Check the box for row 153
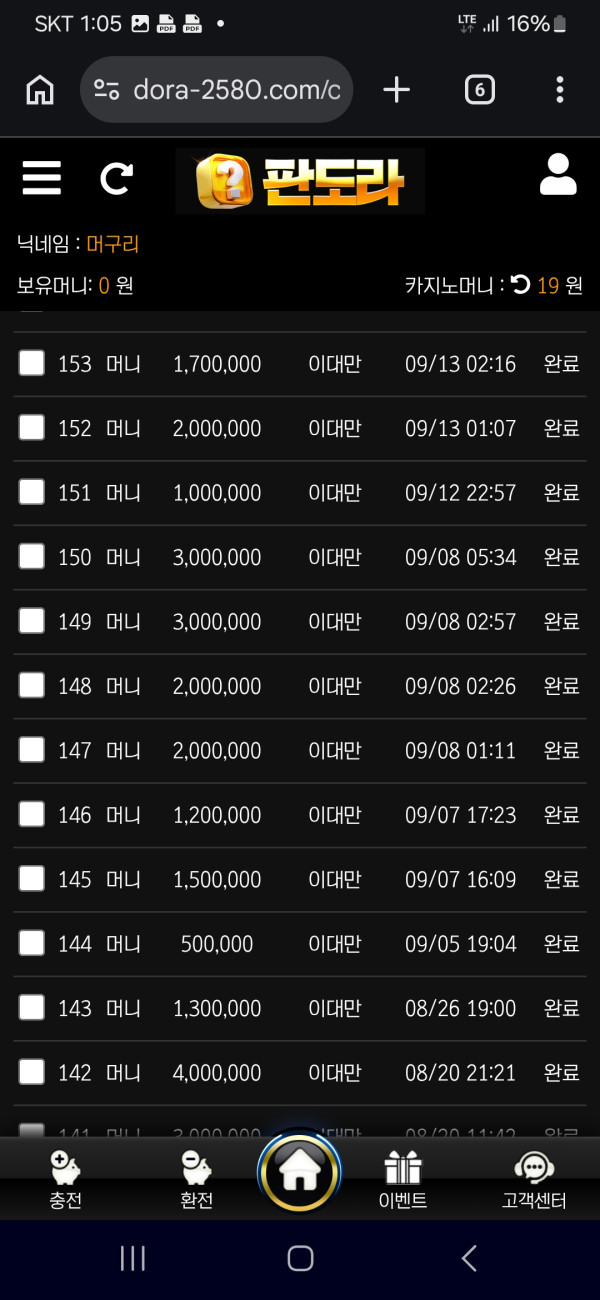This screenshot has height=1300, width=600. click(x=32, y=363)
